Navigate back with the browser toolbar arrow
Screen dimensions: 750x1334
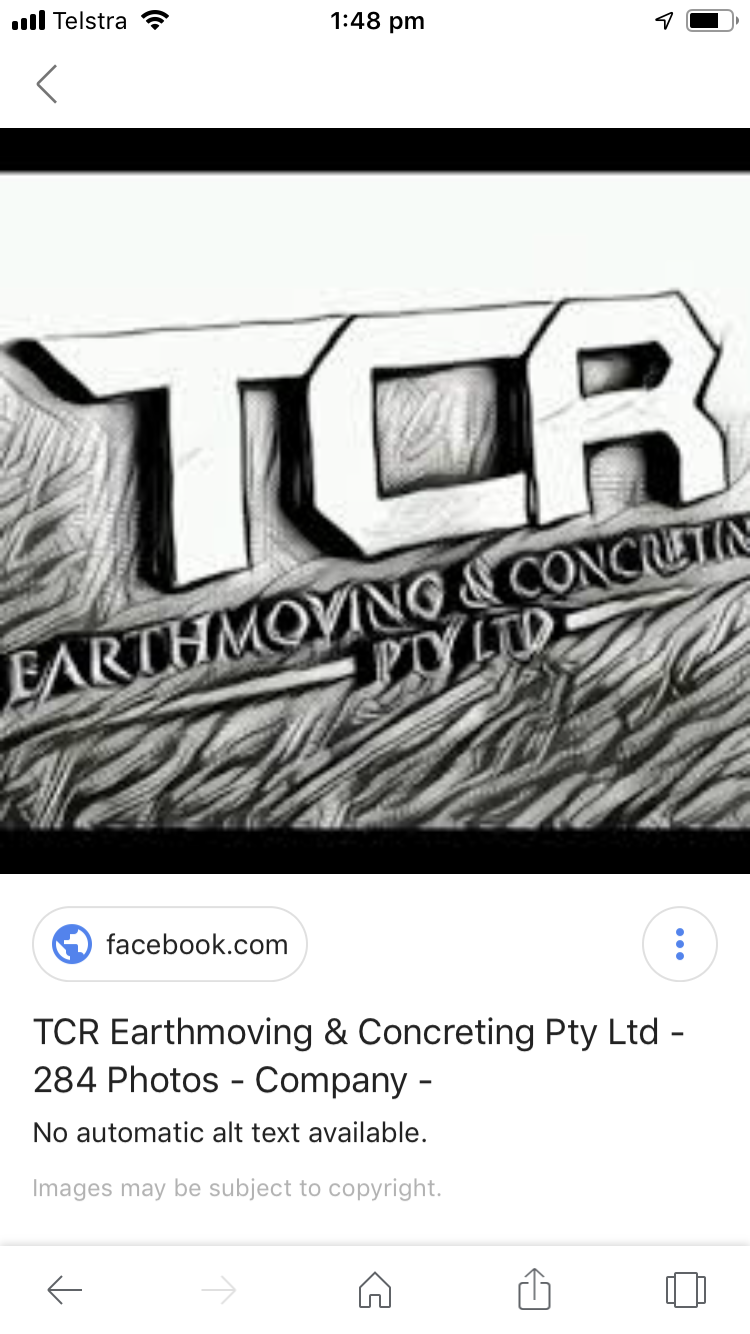pos(65,1290)
